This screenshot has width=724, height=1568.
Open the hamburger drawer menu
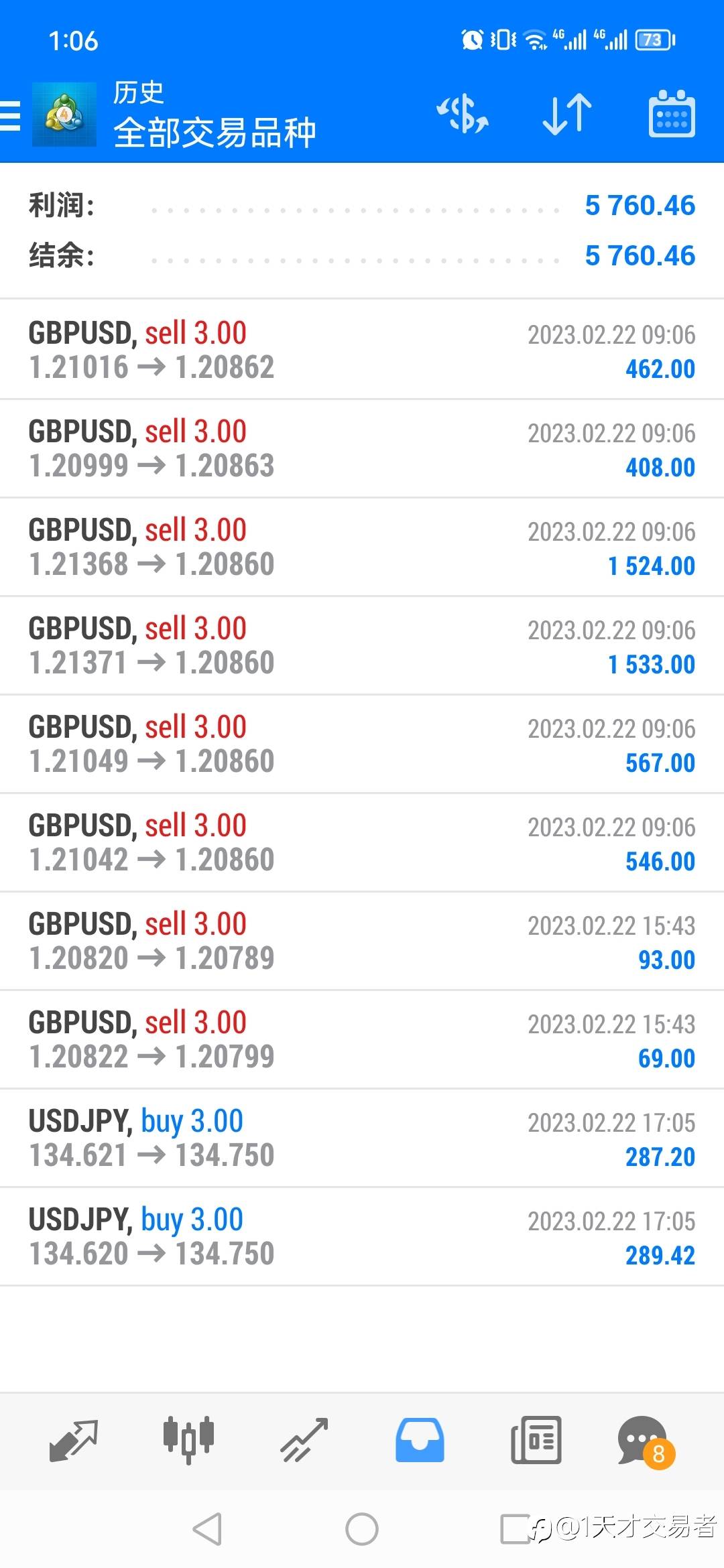tap(10, 115)
